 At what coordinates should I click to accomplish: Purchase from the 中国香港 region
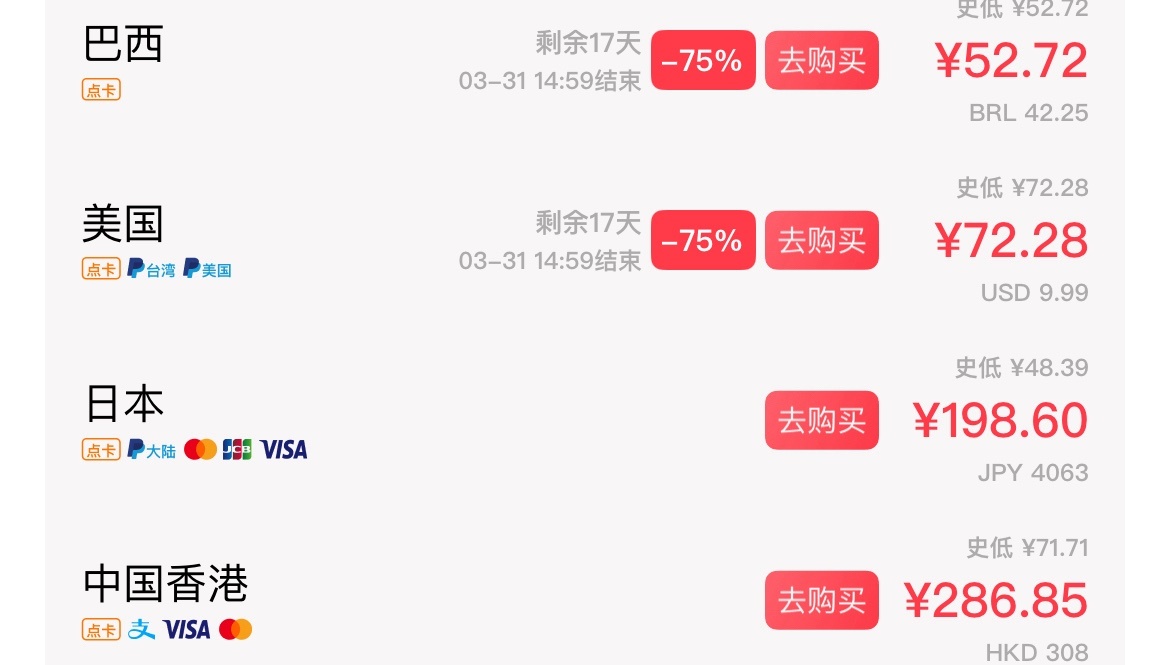[821, 600]
